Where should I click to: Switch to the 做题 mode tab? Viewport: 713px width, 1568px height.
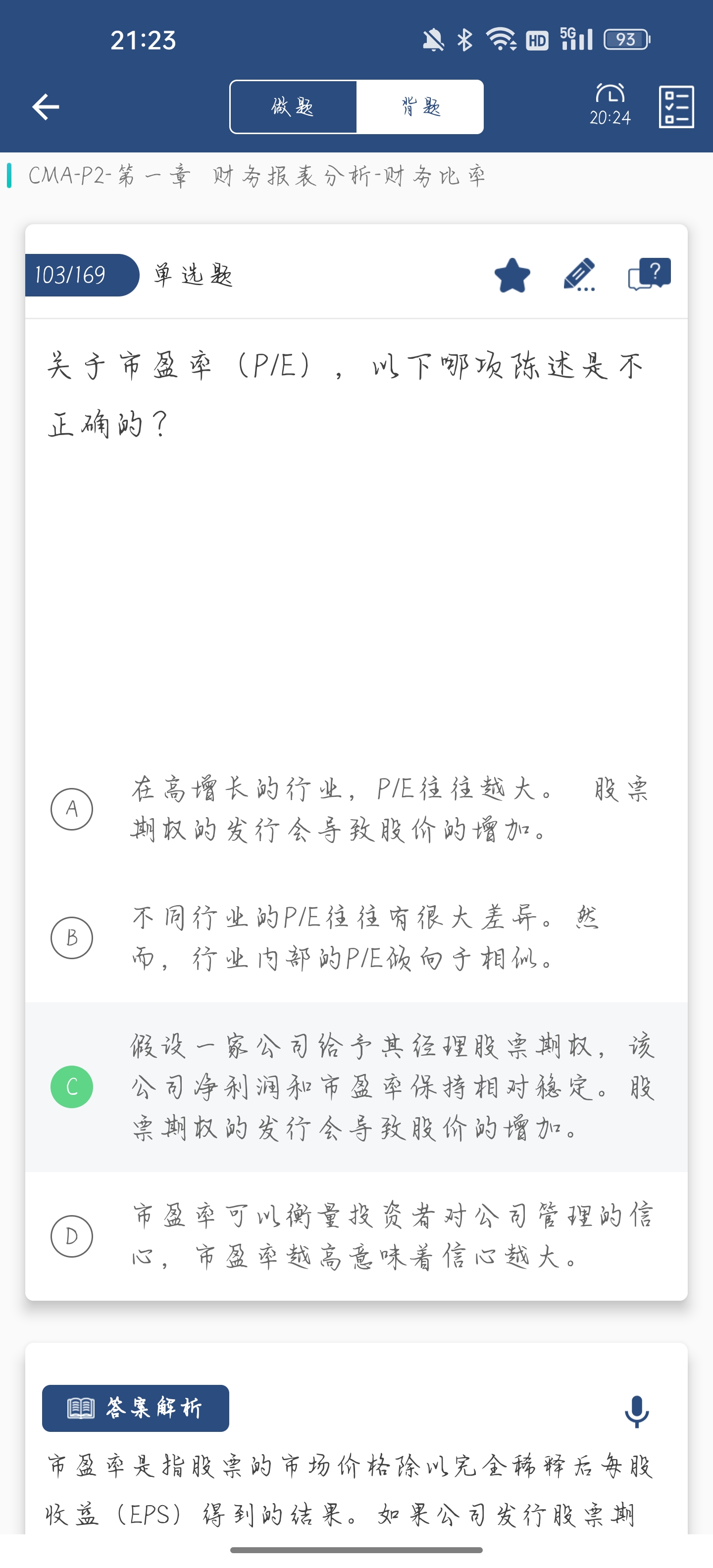coord(293,107)
